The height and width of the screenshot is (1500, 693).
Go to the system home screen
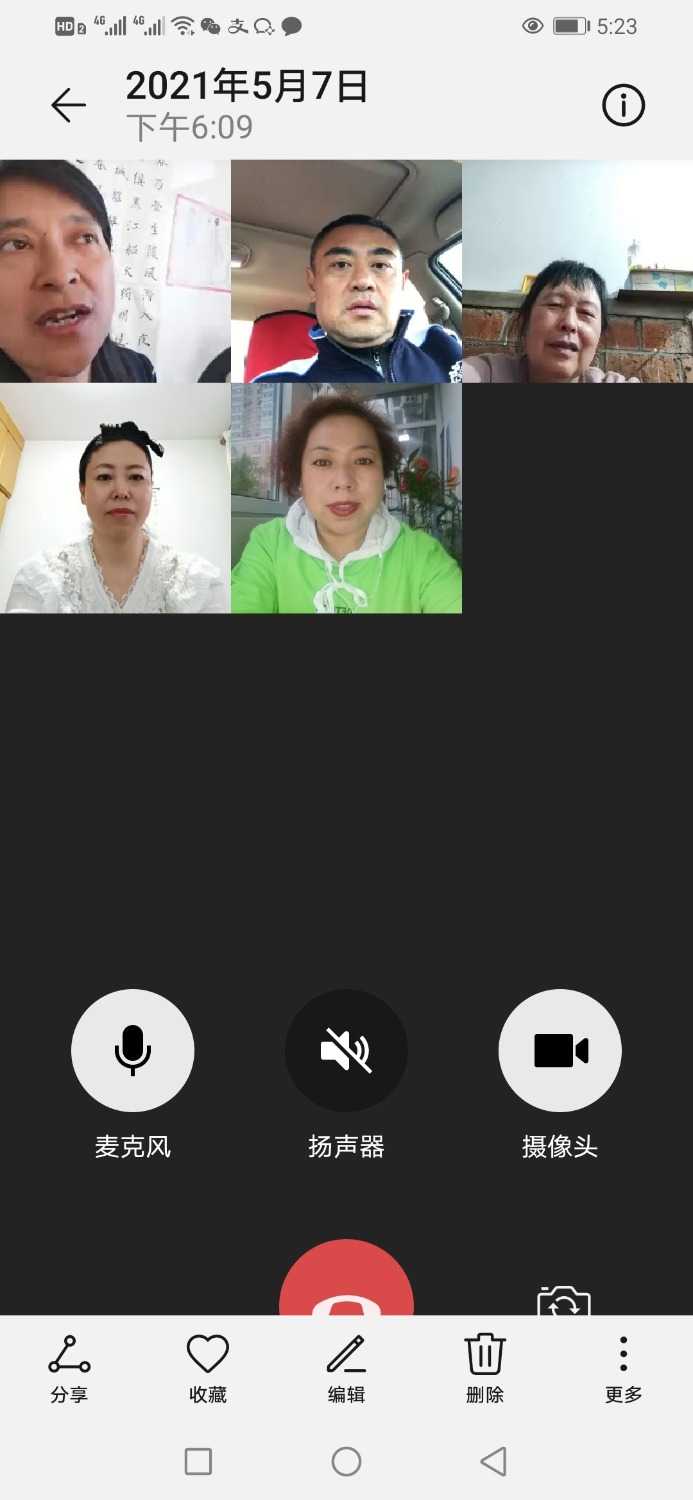pos(346,1461)
